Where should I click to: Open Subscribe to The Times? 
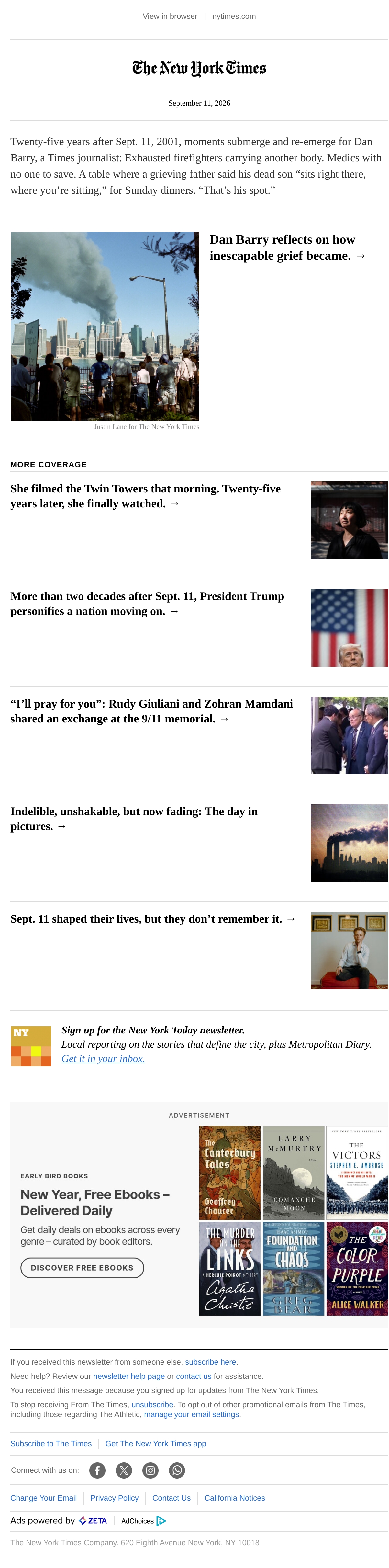pyautogui.click(x=51, y=1444)
